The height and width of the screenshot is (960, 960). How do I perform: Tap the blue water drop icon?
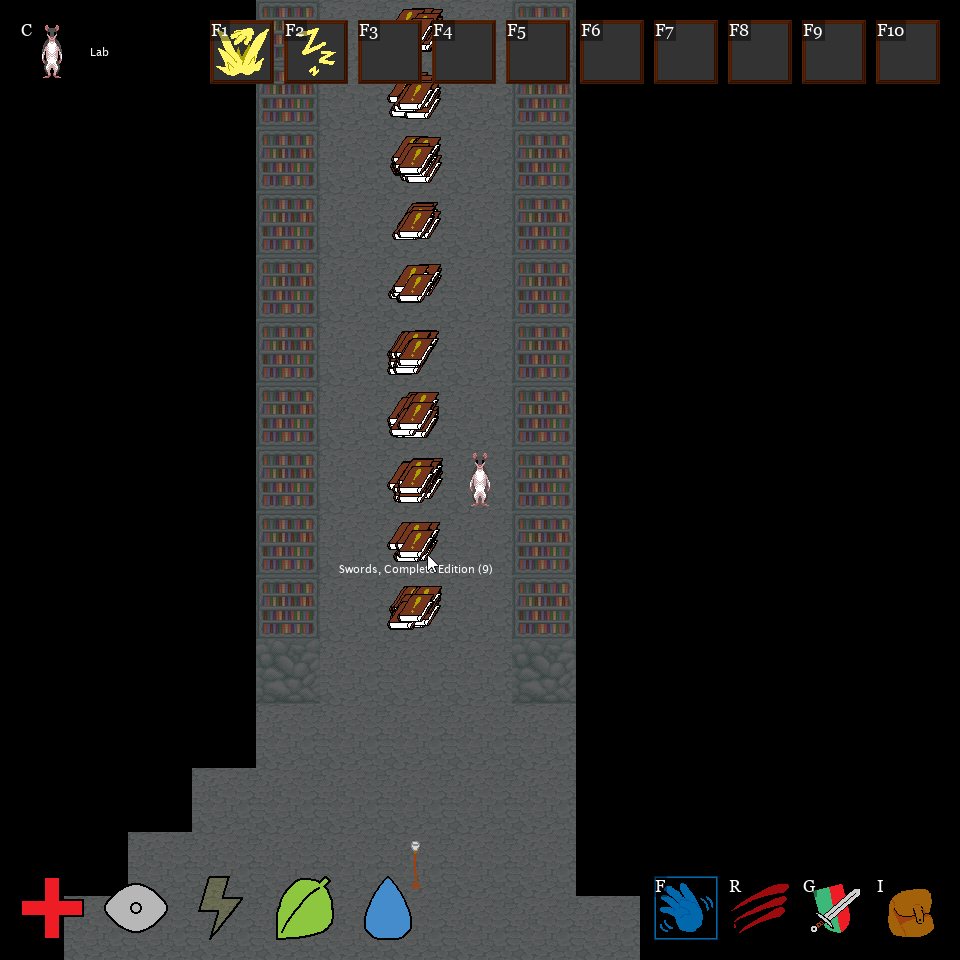pyautogui.click(x=388, y=908)
